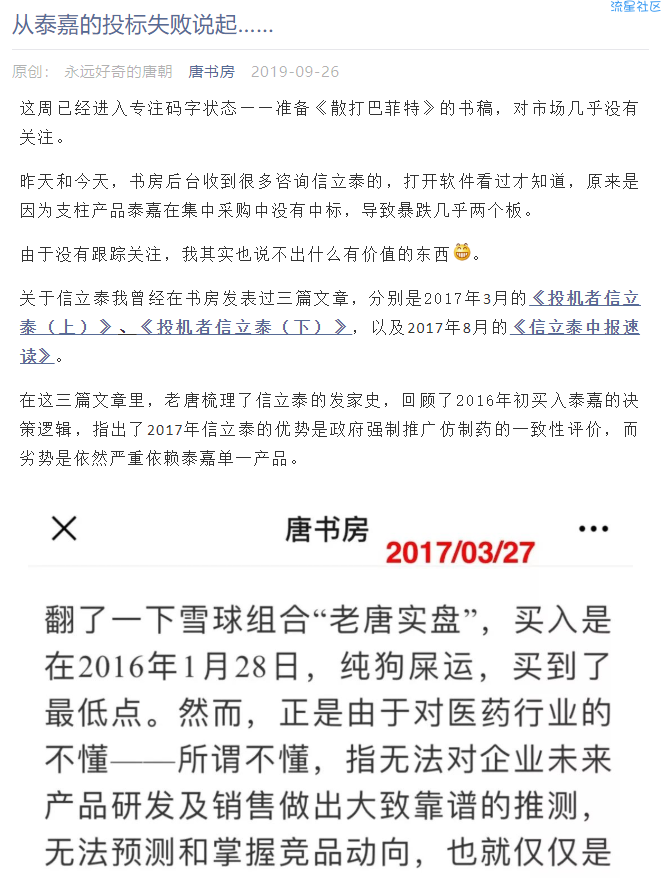View the embedded 2017/03/27 article image
The height and width of the screenshot is (878, 661).
(330, 690)
